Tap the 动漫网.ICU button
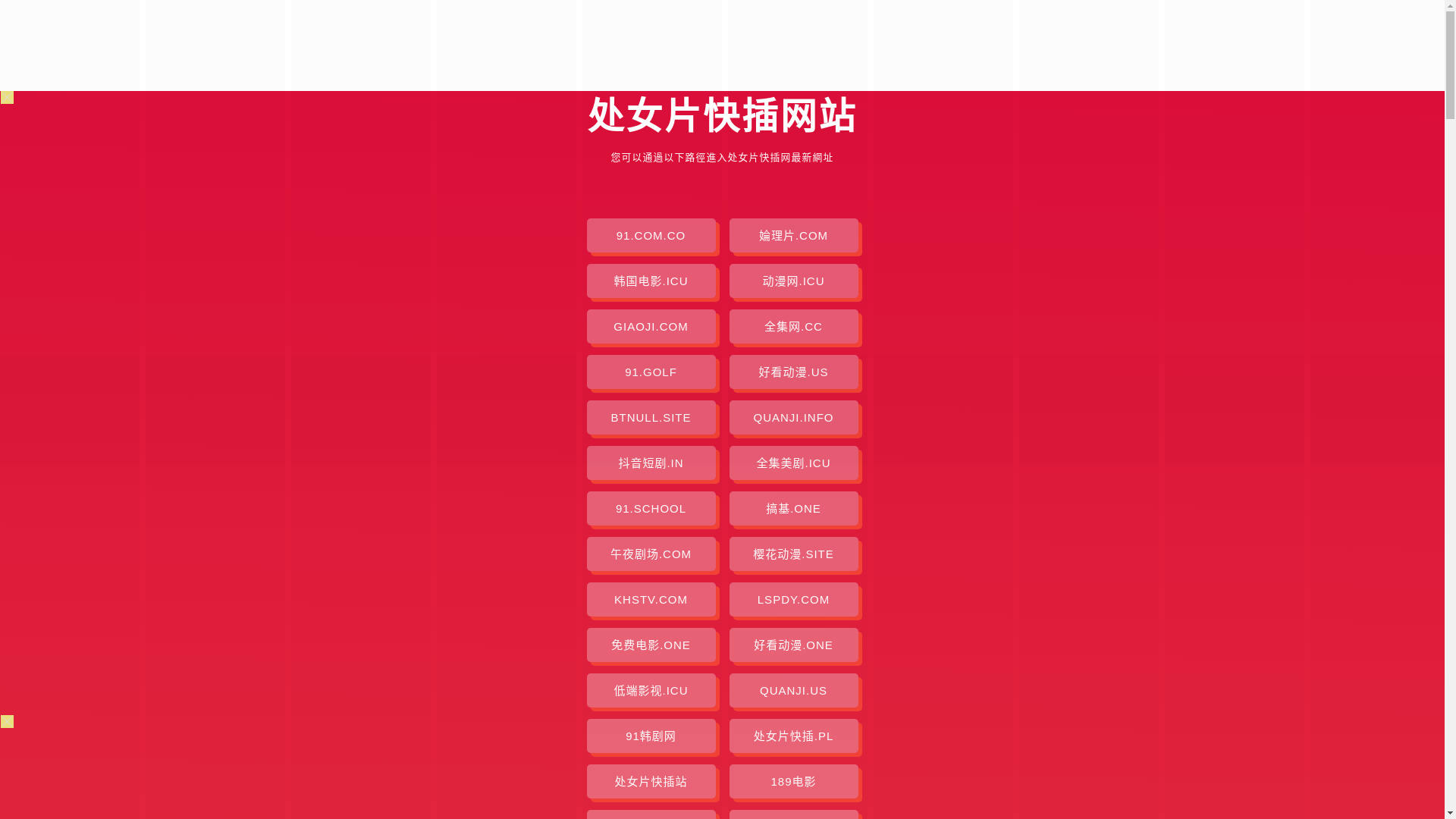Screen dimensions: 1456x819 [x=793, y=281]
